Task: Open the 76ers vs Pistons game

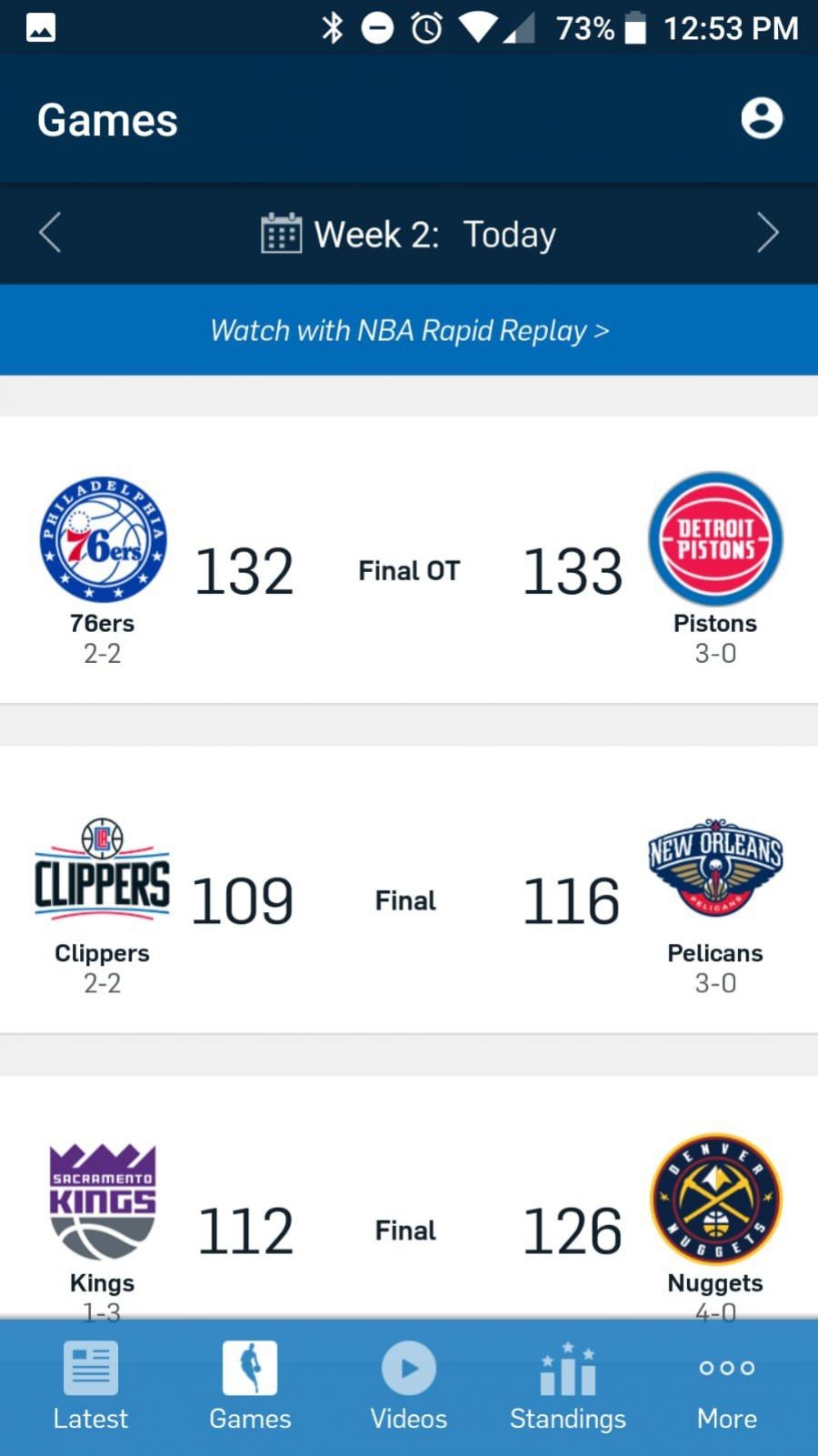Action: click(x=409, y=570)
